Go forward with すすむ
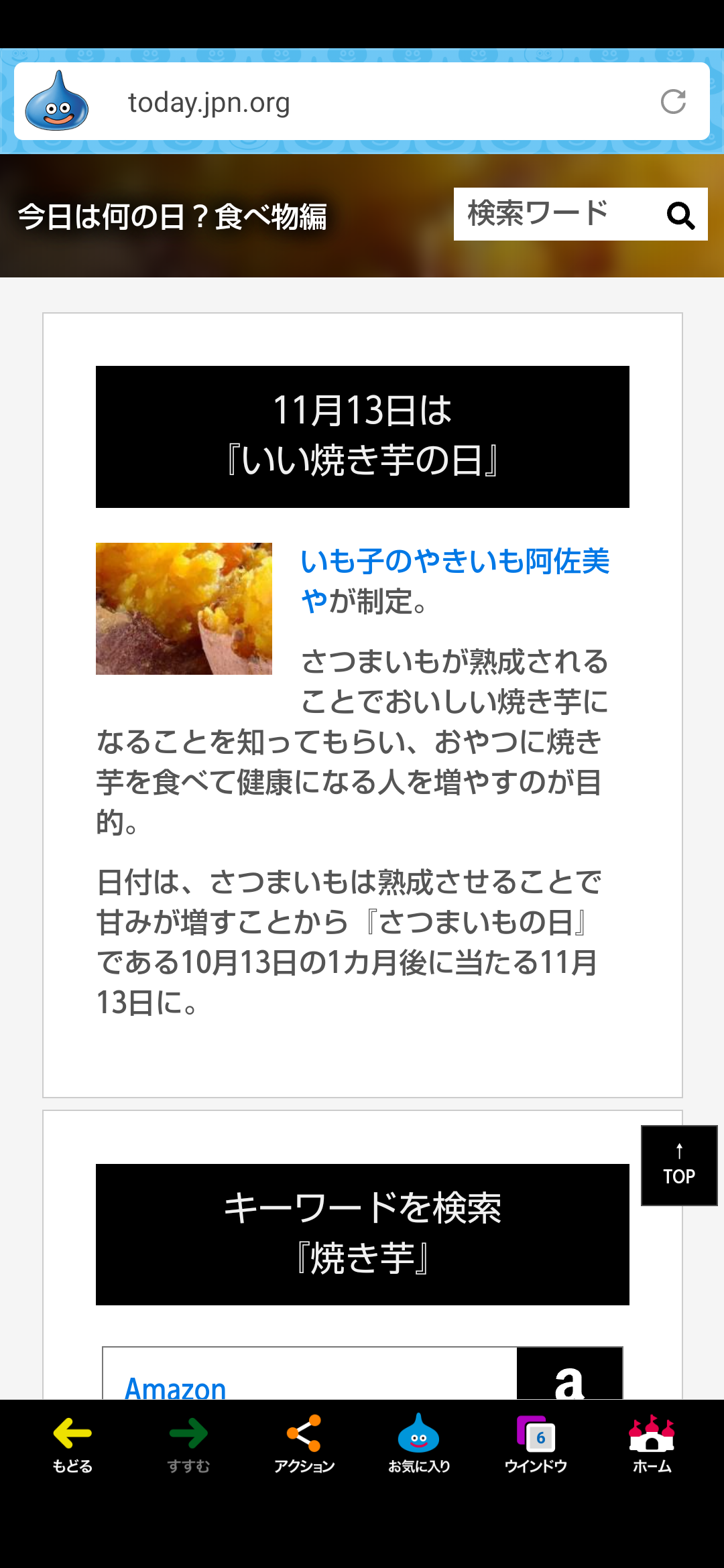The image size is (724, 1568). [188, 1444]
